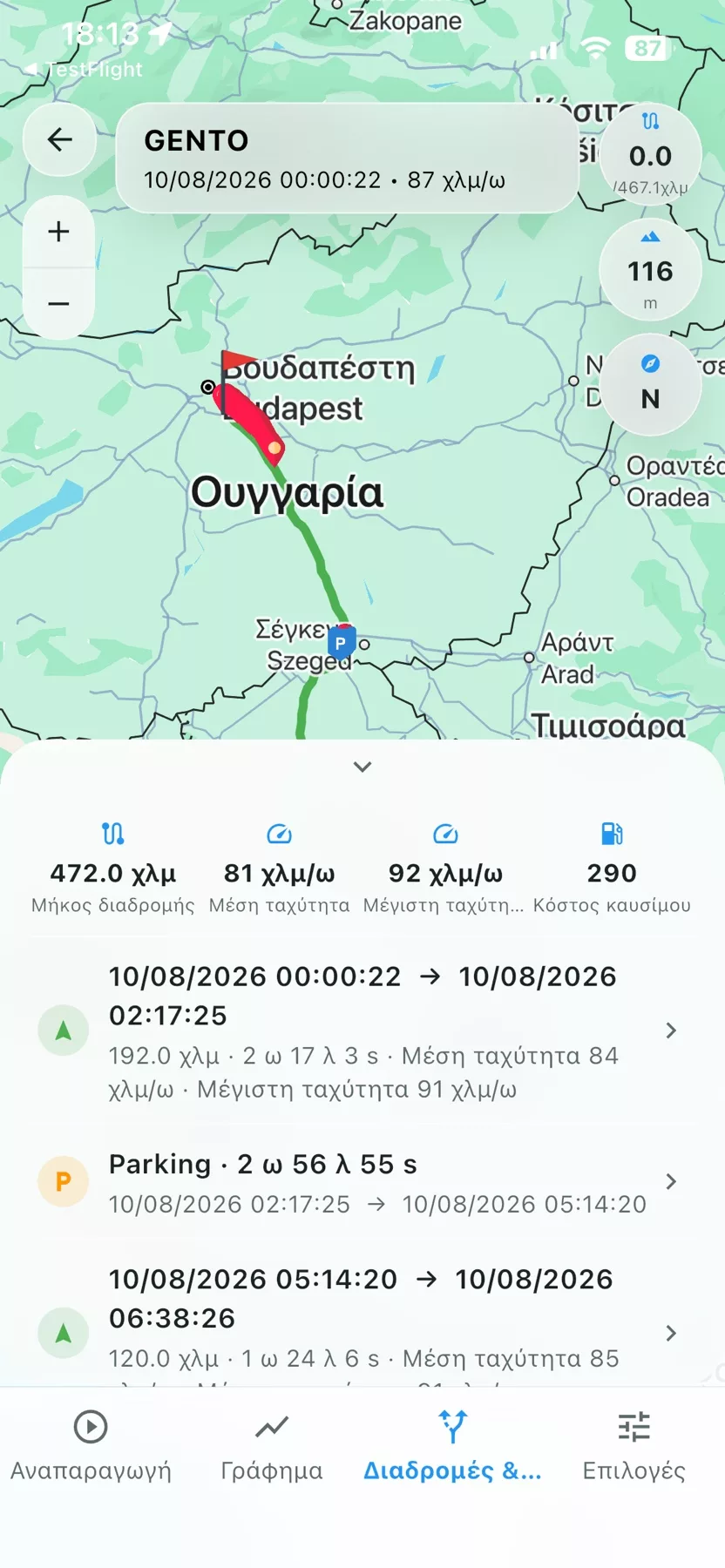This screenshot has width=725, height=1568.
Task: Zoom in on the map
Action: [58, 232]
